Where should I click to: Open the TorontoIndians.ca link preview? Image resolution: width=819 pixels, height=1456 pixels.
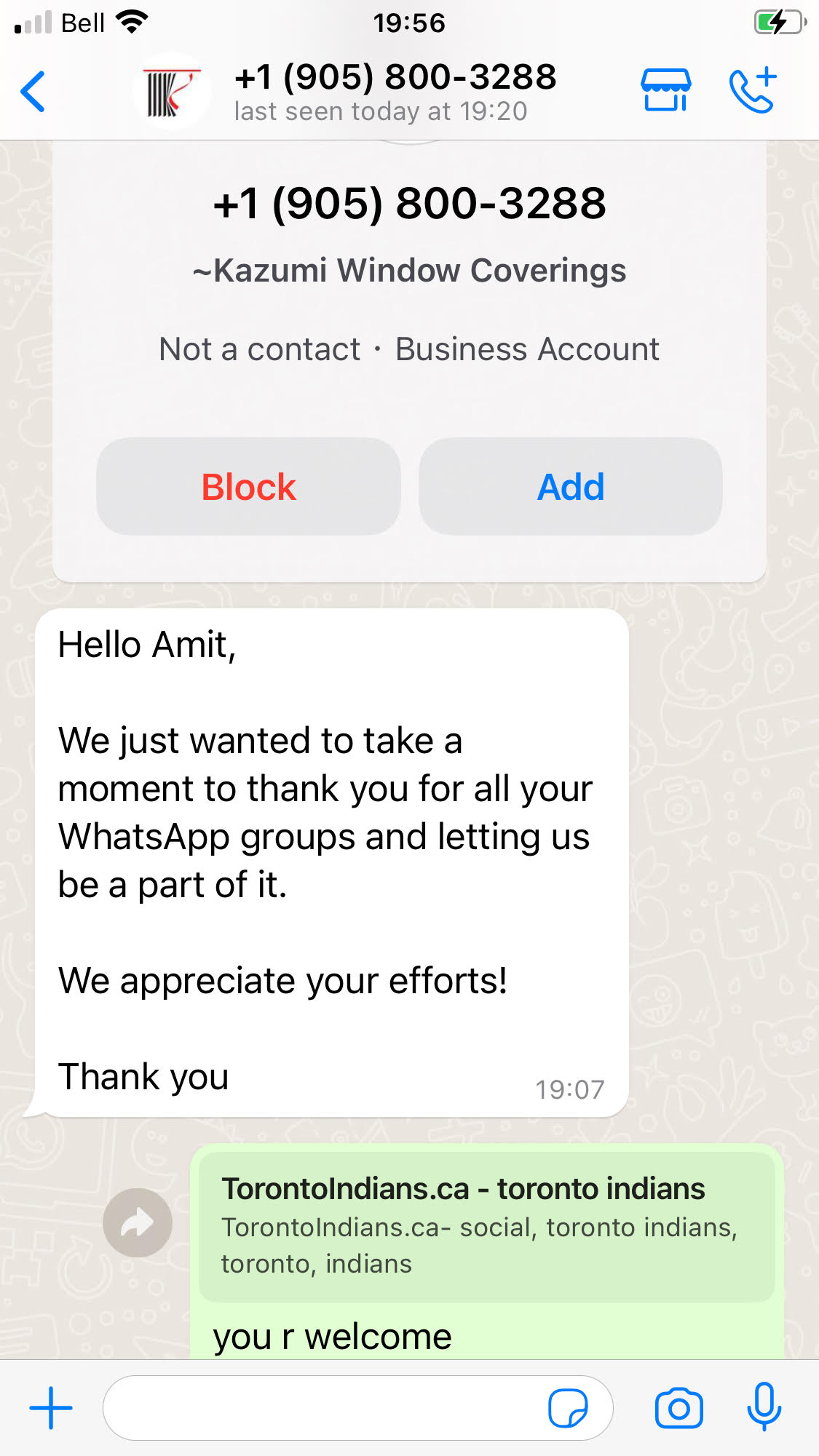point(486,1226)
